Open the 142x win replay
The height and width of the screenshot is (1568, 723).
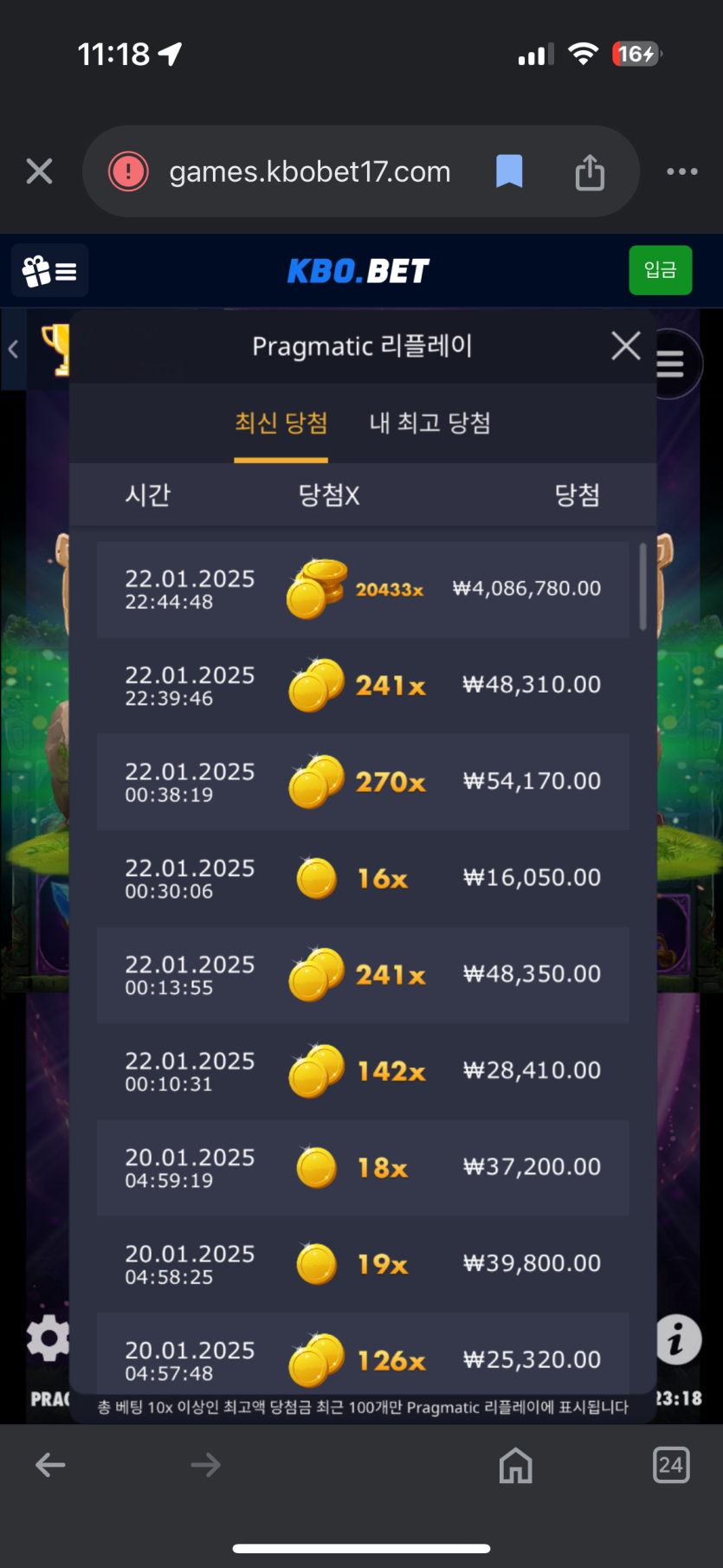pyautogui.click(x=363, y=1071)
